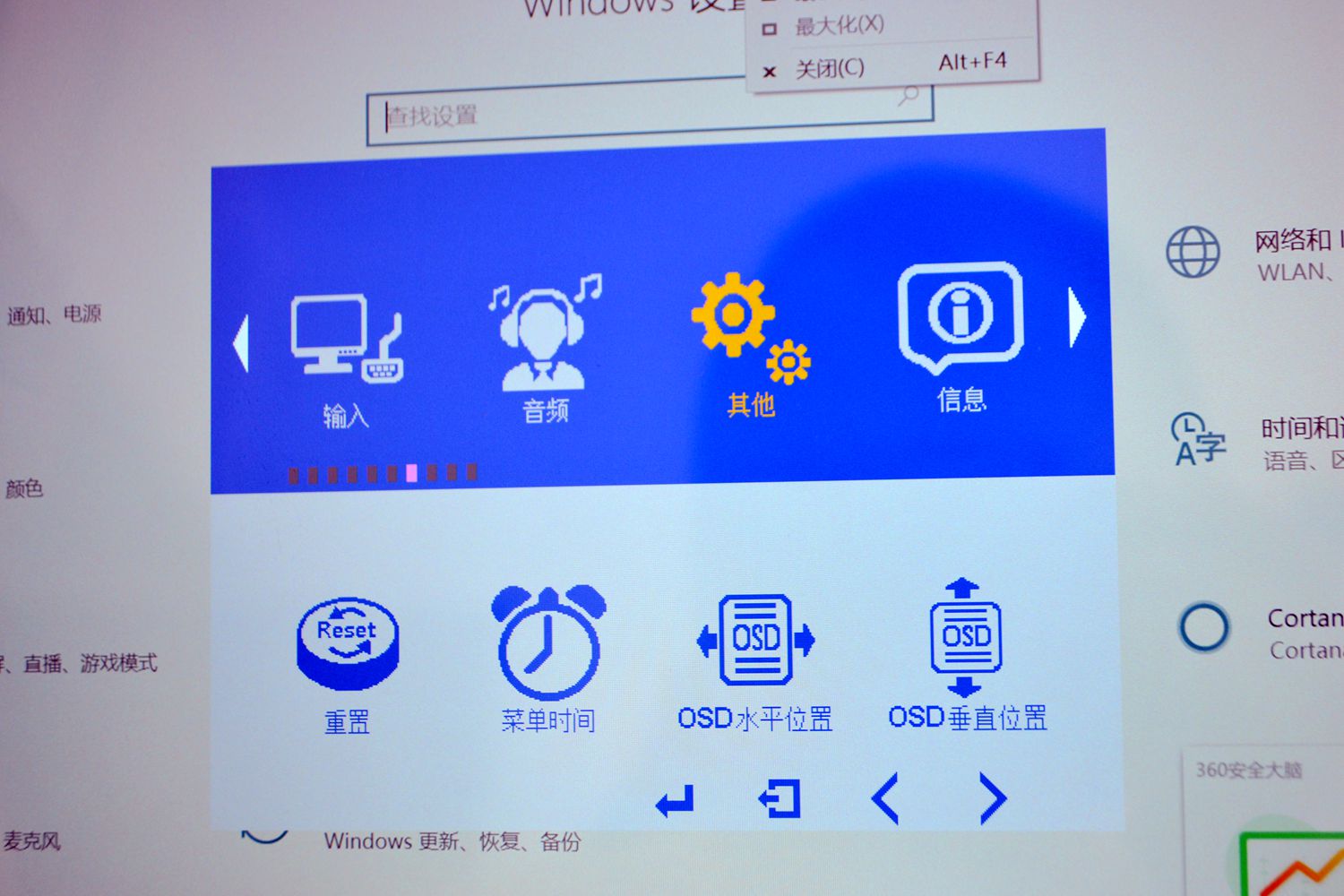
Task: Choose 最大化(X) in the window menu
Action: click(838, 26)
